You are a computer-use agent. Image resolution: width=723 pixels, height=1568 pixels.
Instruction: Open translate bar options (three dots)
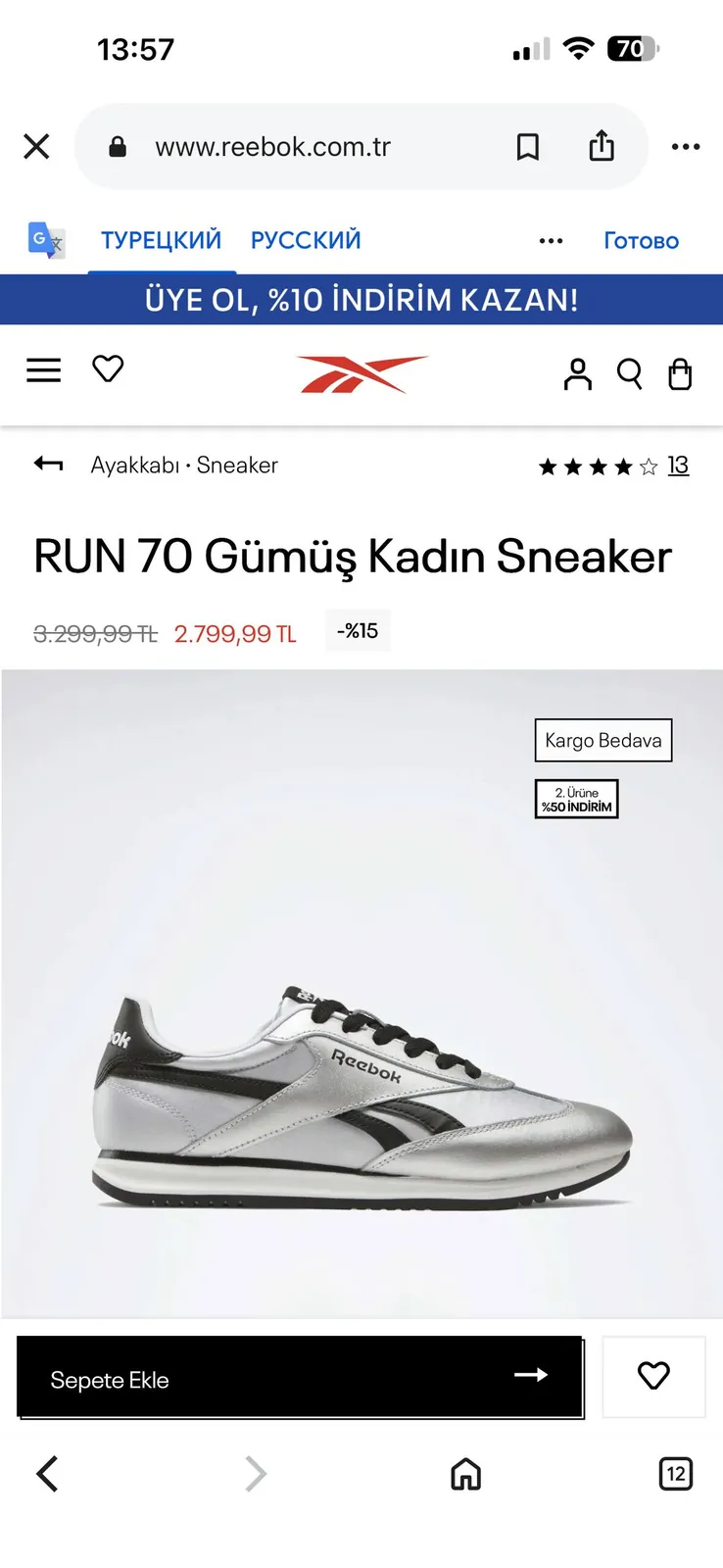tap(552, 241)
